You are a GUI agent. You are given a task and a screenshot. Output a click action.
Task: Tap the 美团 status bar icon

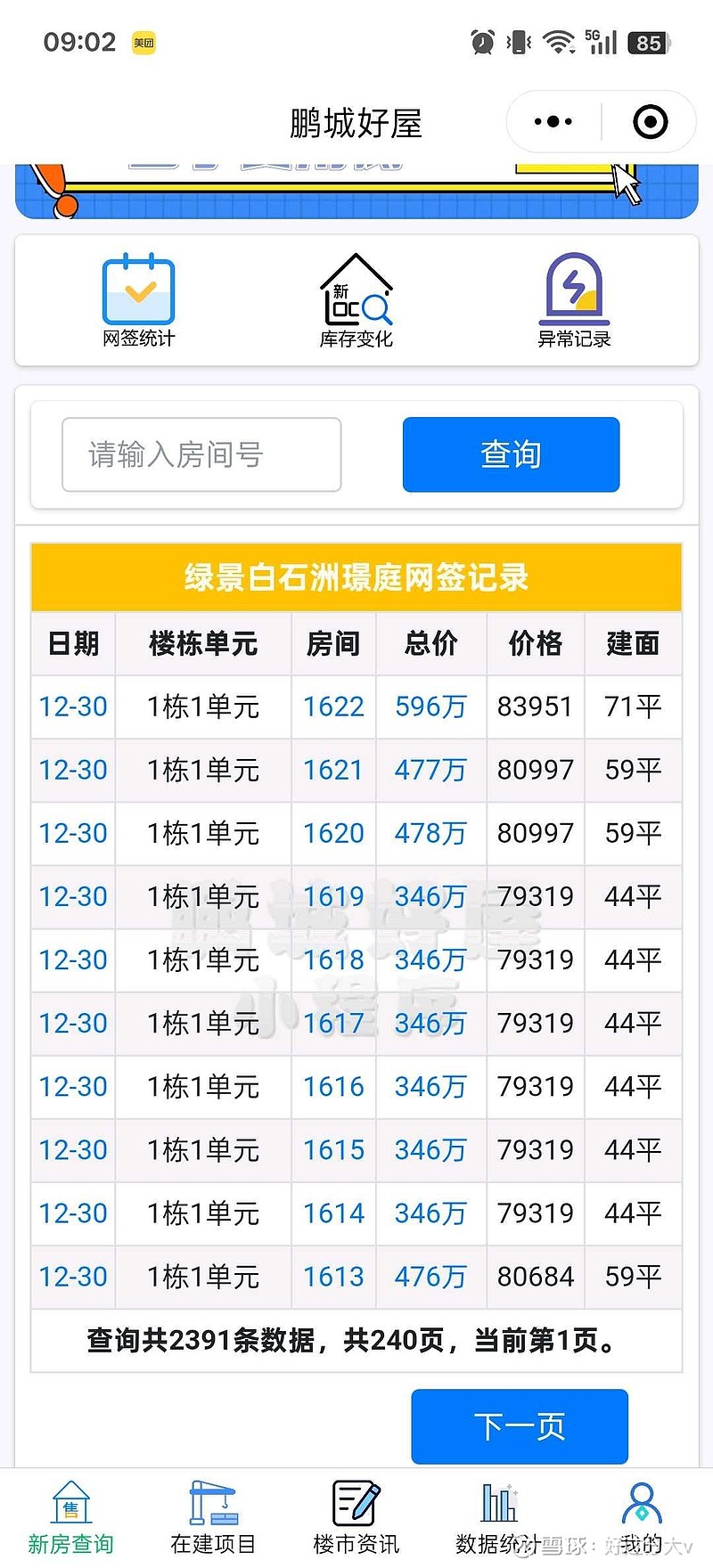[x=143, y=41]
